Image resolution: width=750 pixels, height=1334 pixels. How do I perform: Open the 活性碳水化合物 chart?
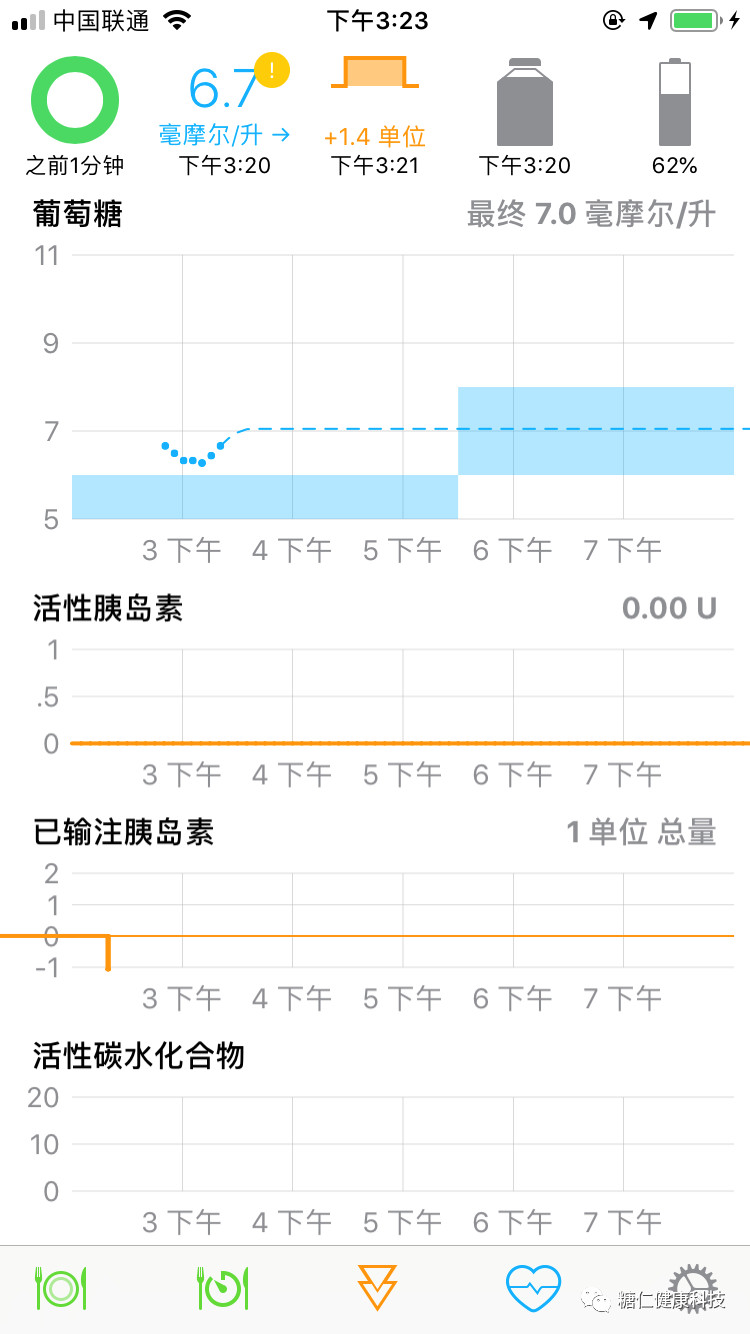point(375,1138)
